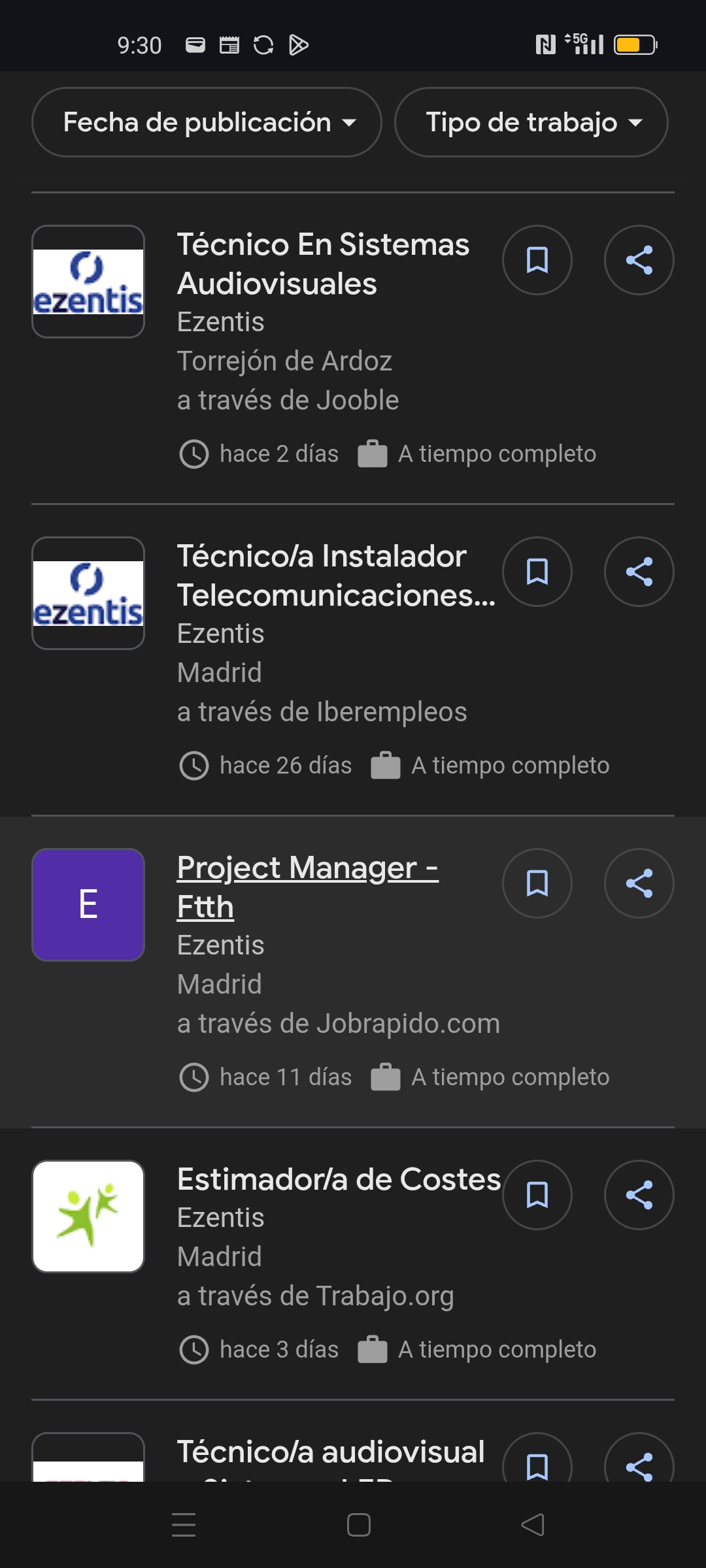Share the Estimador/a de Costes listing

pyautogui.click(x=639, y=1194)
